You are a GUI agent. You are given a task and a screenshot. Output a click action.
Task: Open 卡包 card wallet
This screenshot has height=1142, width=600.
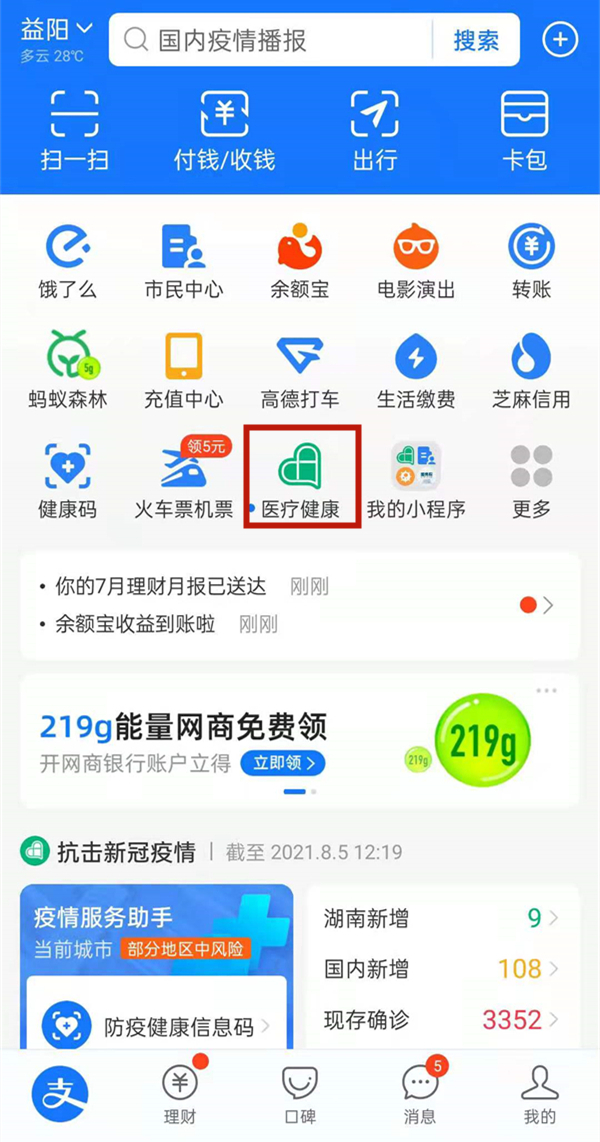tap(525, 130)
